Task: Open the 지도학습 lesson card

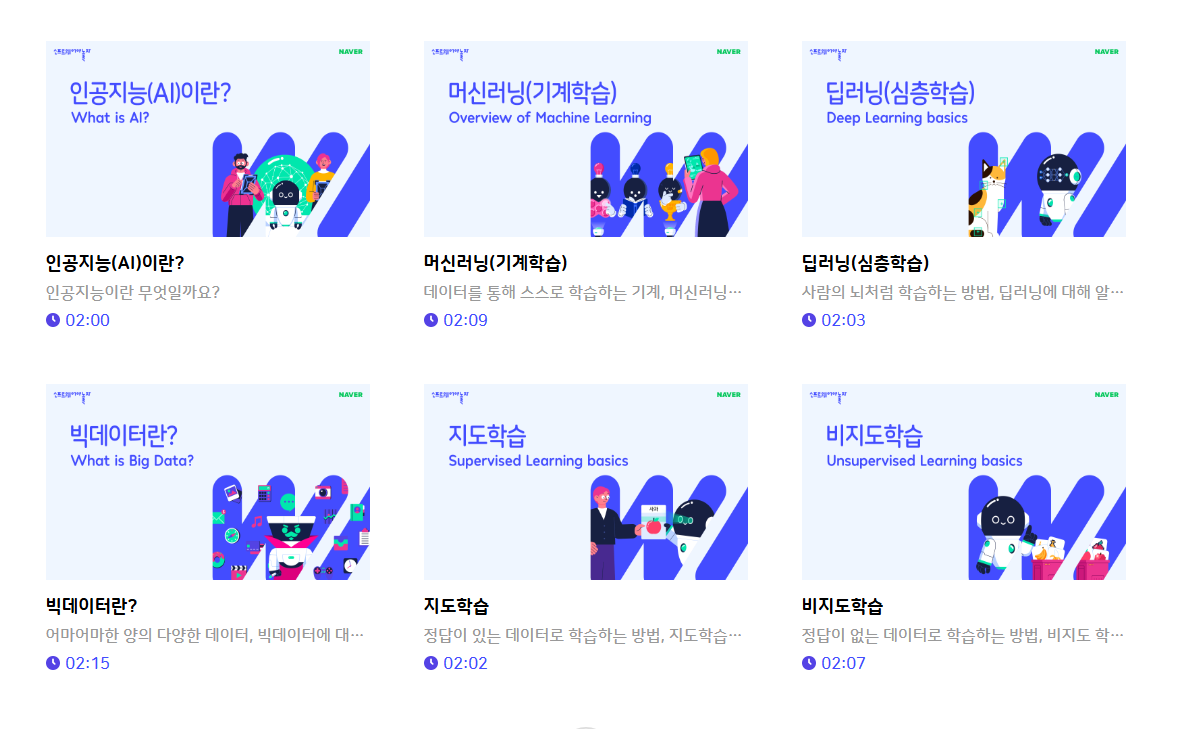Action: [x=585, y=481]
